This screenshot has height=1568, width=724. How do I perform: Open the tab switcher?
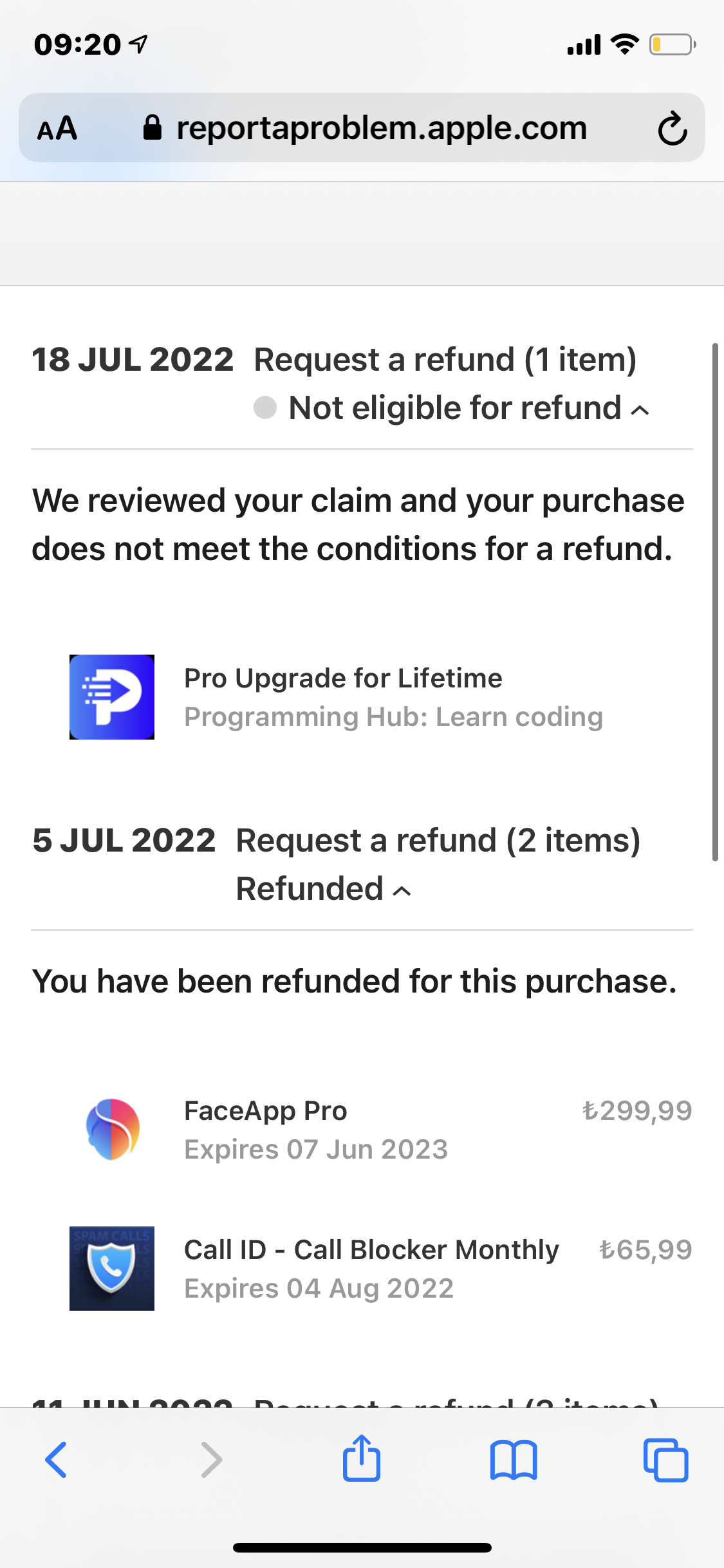click(x=667, y=1460)
